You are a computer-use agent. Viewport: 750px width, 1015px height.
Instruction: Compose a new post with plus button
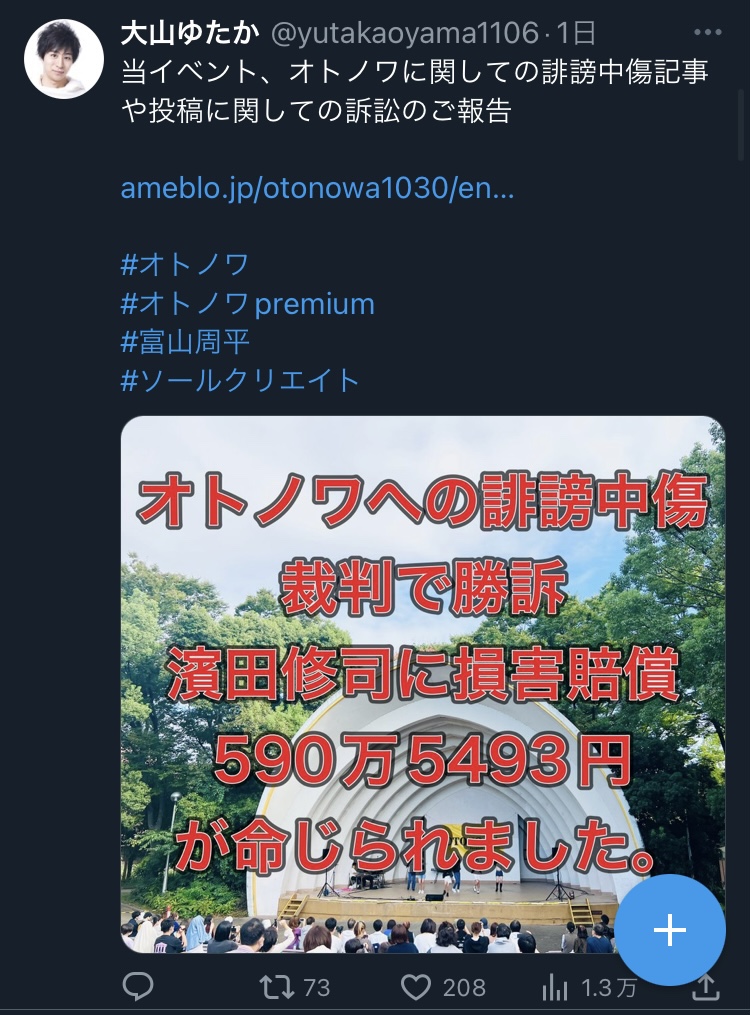(x=669, y=930)
